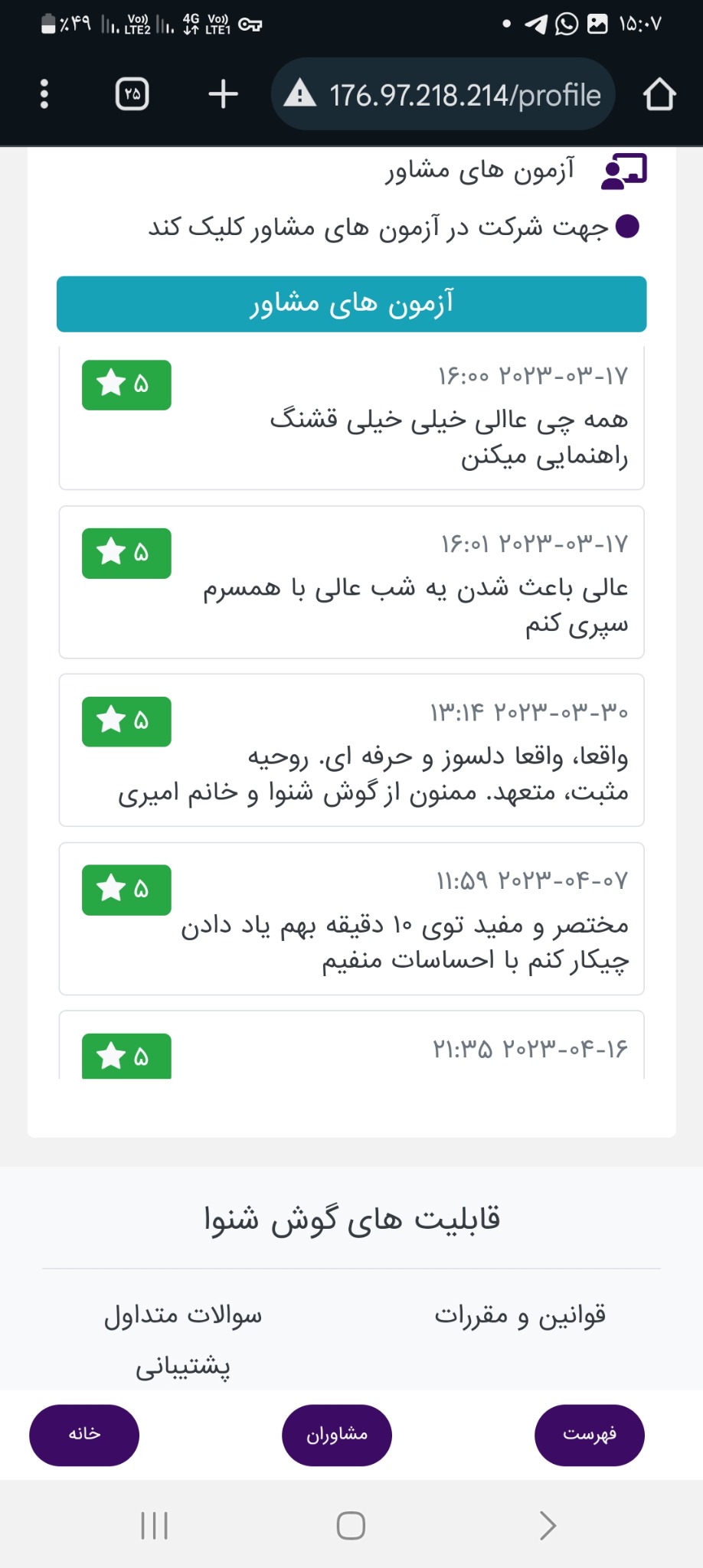
Task: Open the آزمون های مشاور button
Action: (x=351, y=304)
